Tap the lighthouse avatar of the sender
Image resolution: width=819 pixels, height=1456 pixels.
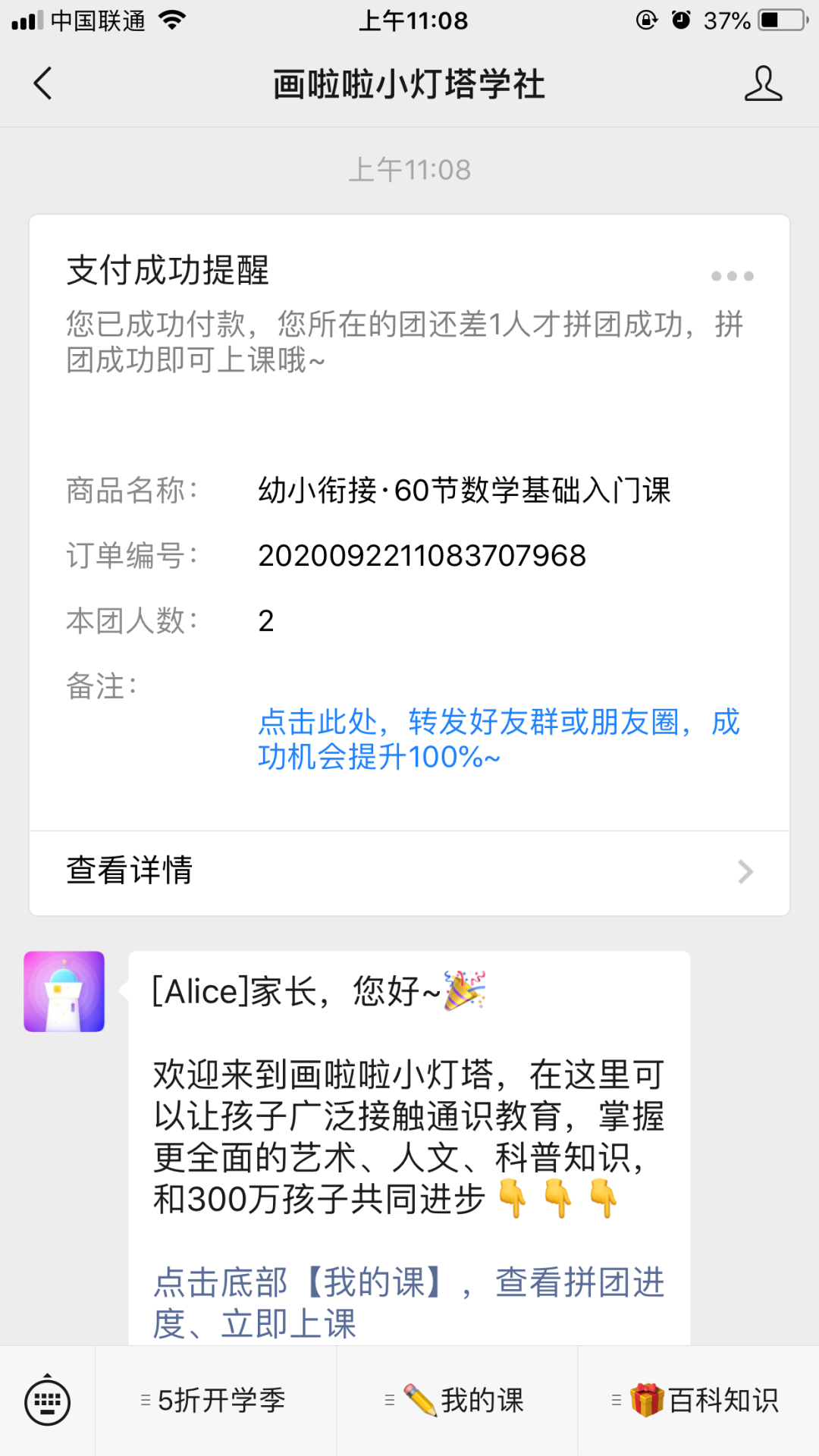(x=64, y=991)
